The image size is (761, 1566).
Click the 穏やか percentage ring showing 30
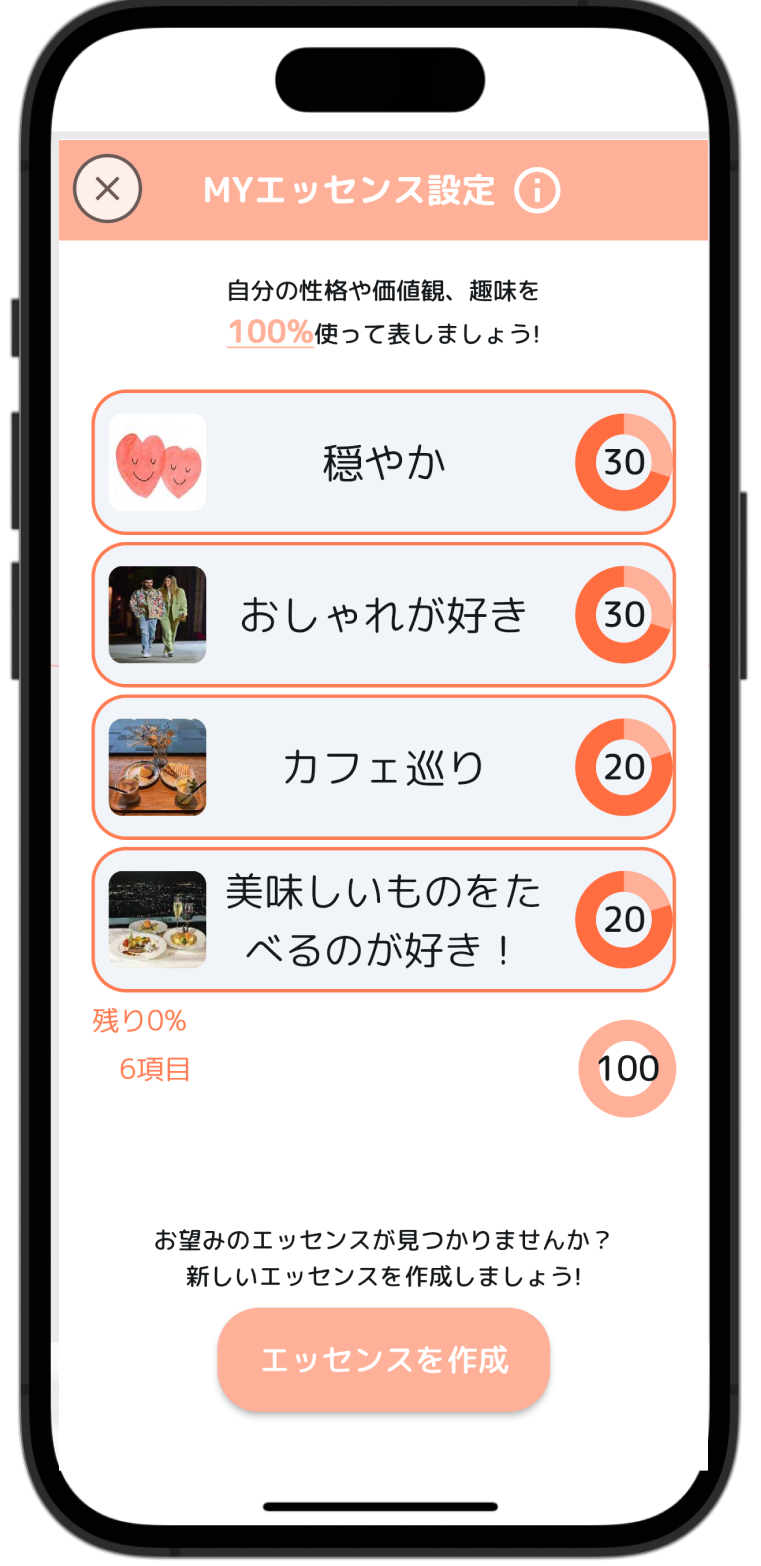[x=623, y=461]
